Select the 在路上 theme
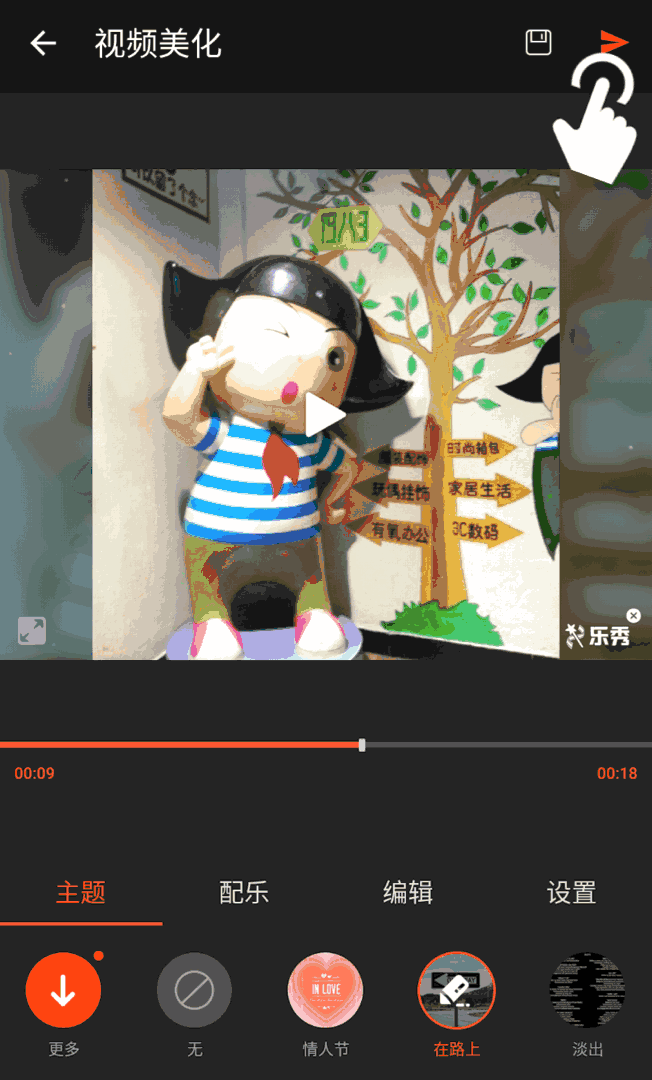 click(x=456, y=990)
